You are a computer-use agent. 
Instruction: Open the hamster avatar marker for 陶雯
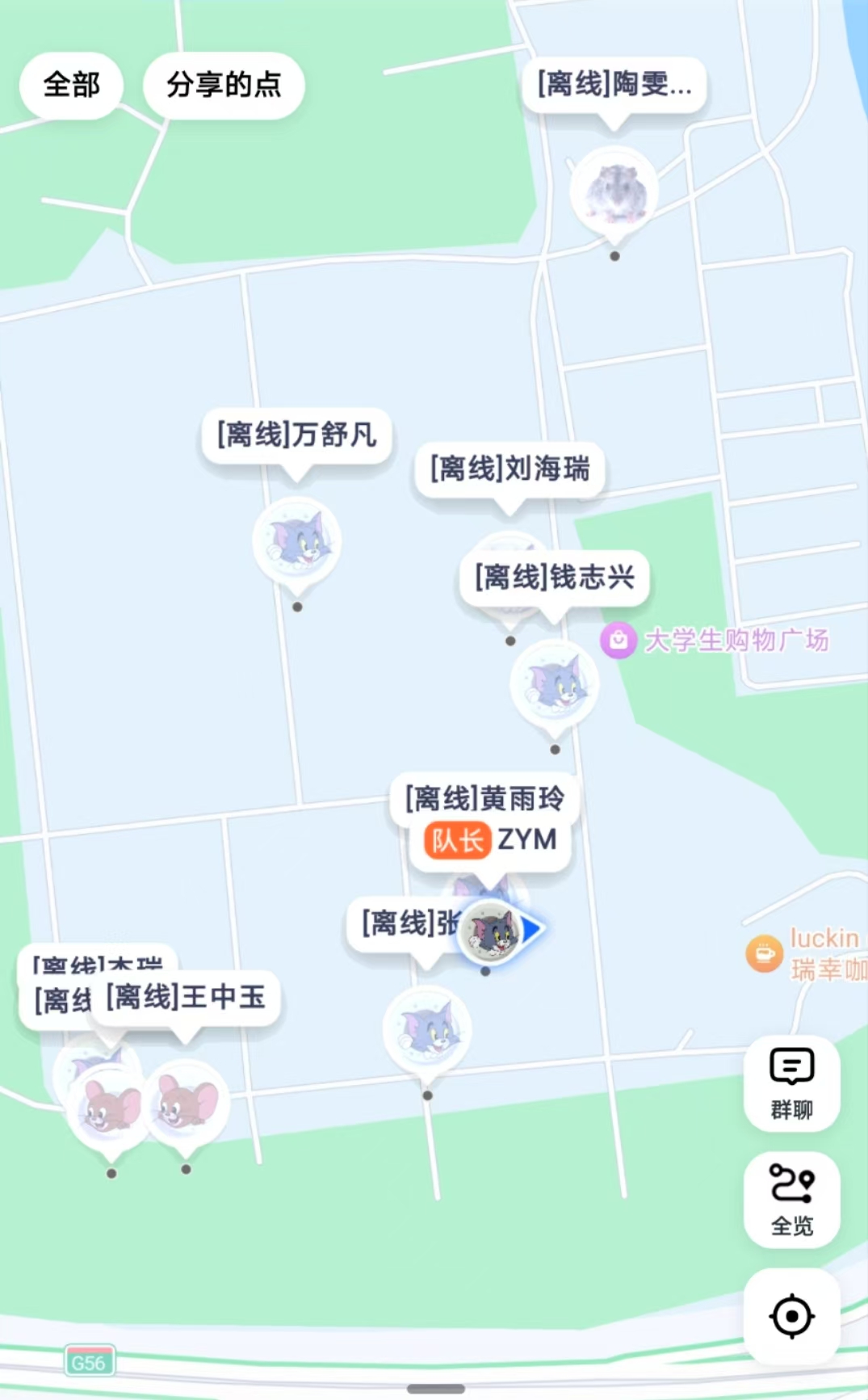(x=614, y=192)
